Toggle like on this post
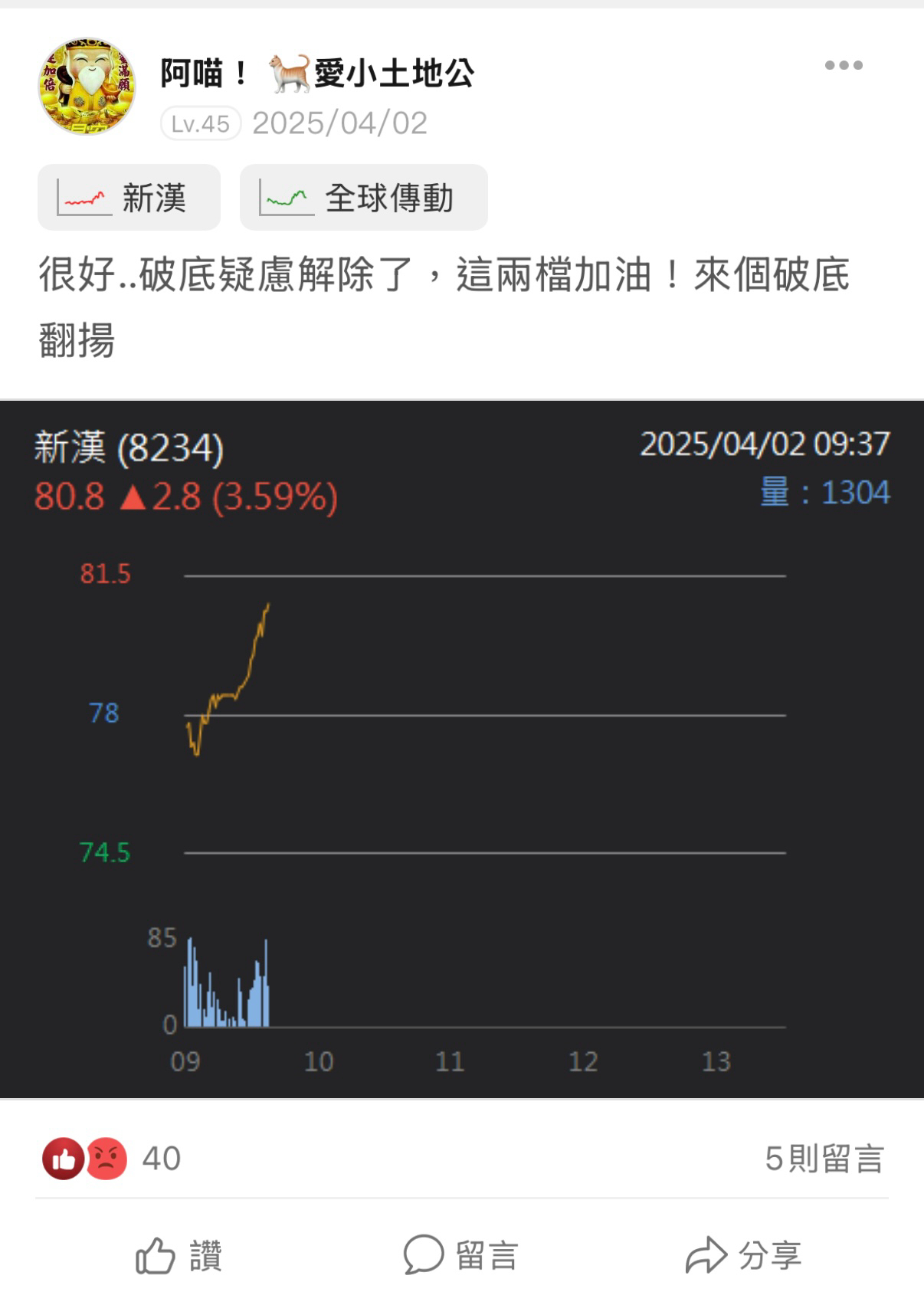This screenshot has width=924, height=1305. [178, 1255]
